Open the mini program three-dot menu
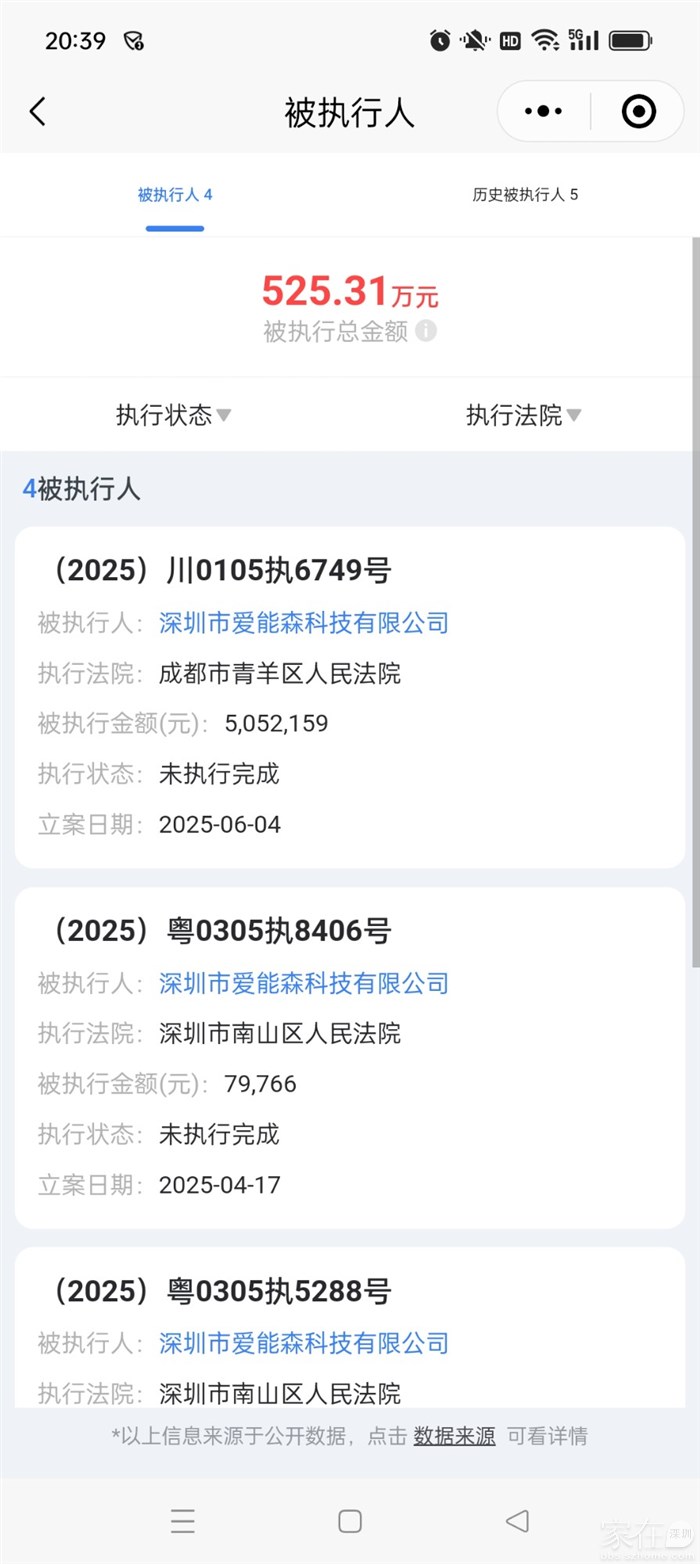The height and width of the screenshot is (1564, 700). (543, 111)
